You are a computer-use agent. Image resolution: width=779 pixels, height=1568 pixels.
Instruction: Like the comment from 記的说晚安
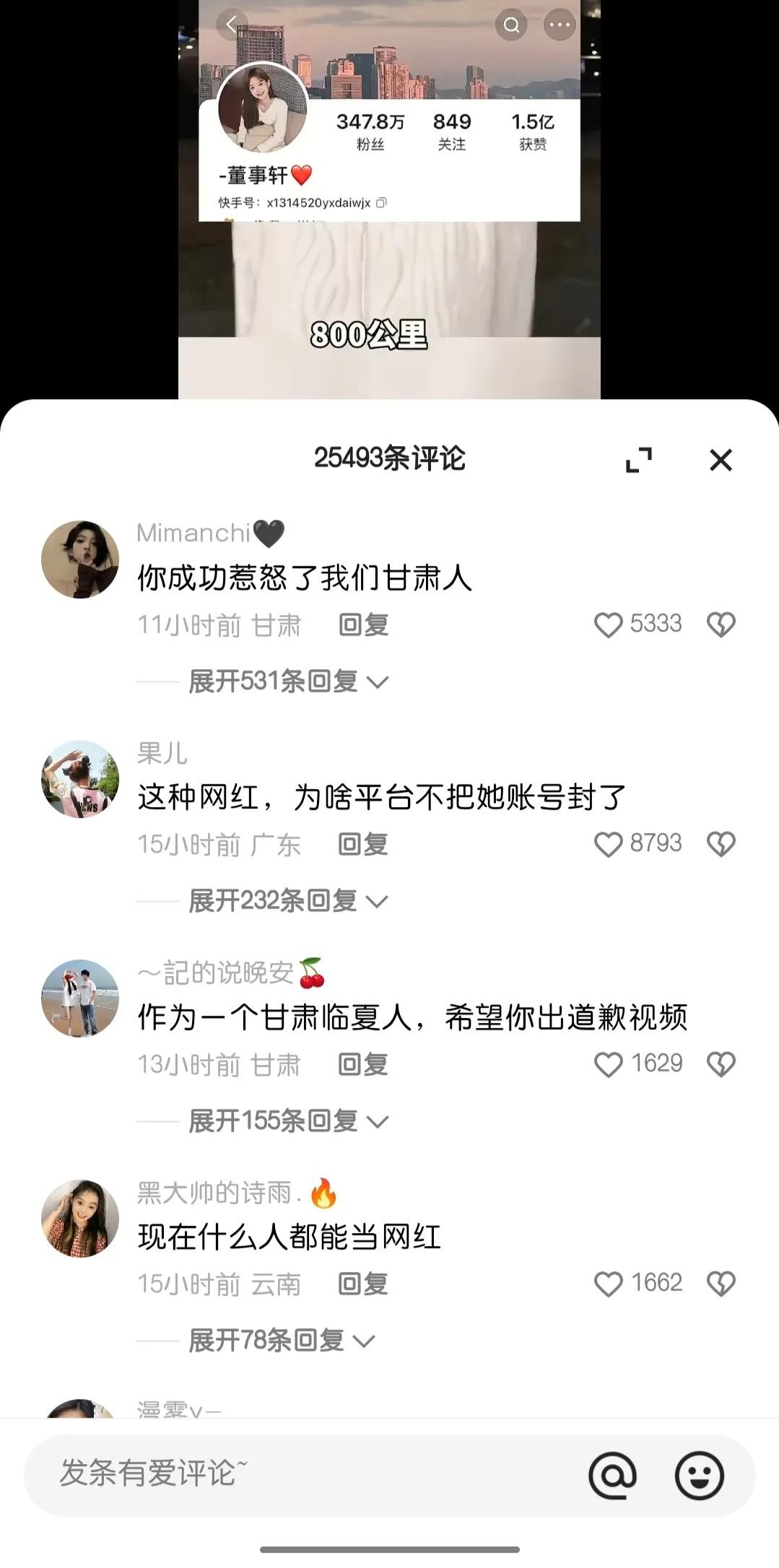[608, 1064]
